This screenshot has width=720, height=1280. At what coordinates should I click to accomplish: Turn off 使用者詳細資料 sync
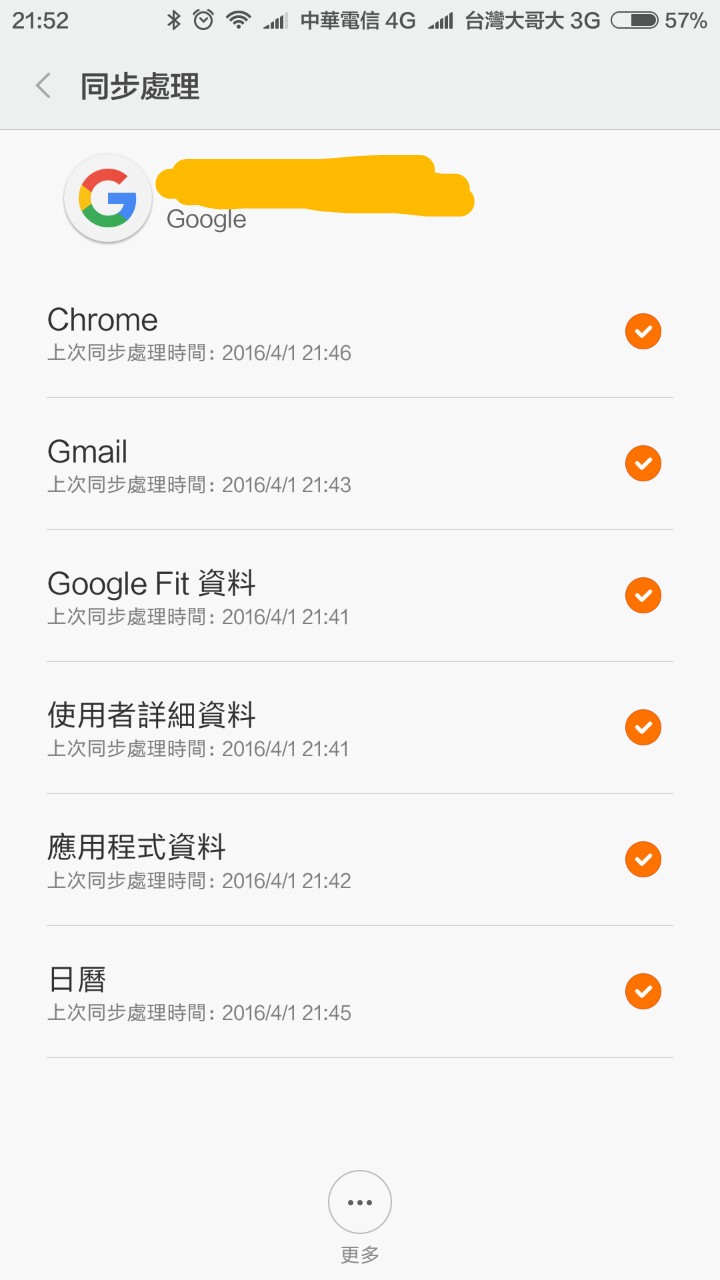click(643, 727)
